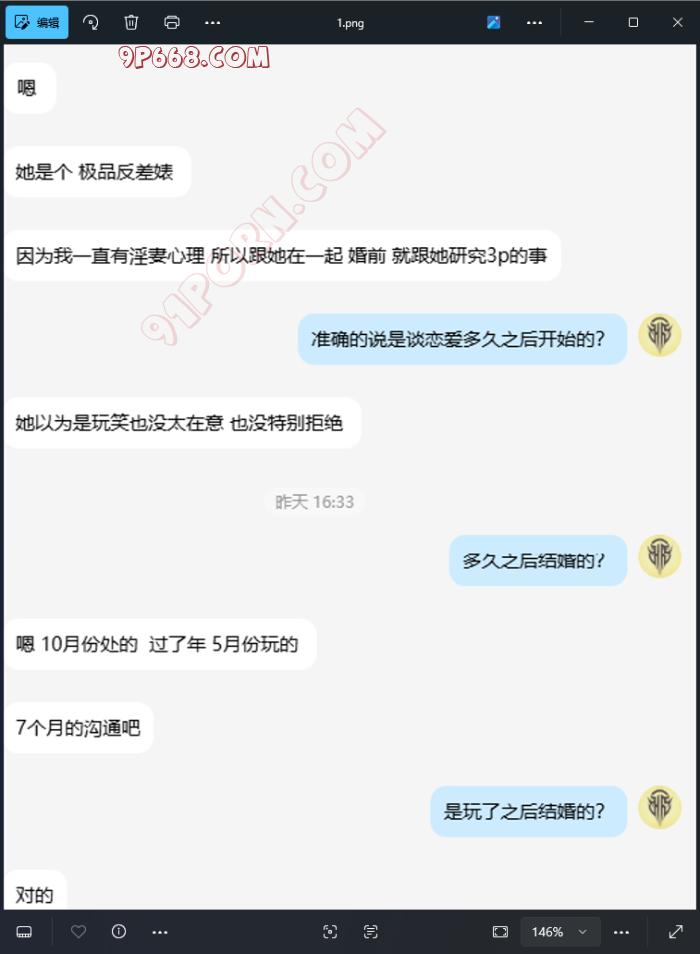The image size is (700, 954).
Task: Minimize the Photos window
Action: (589, 22)
